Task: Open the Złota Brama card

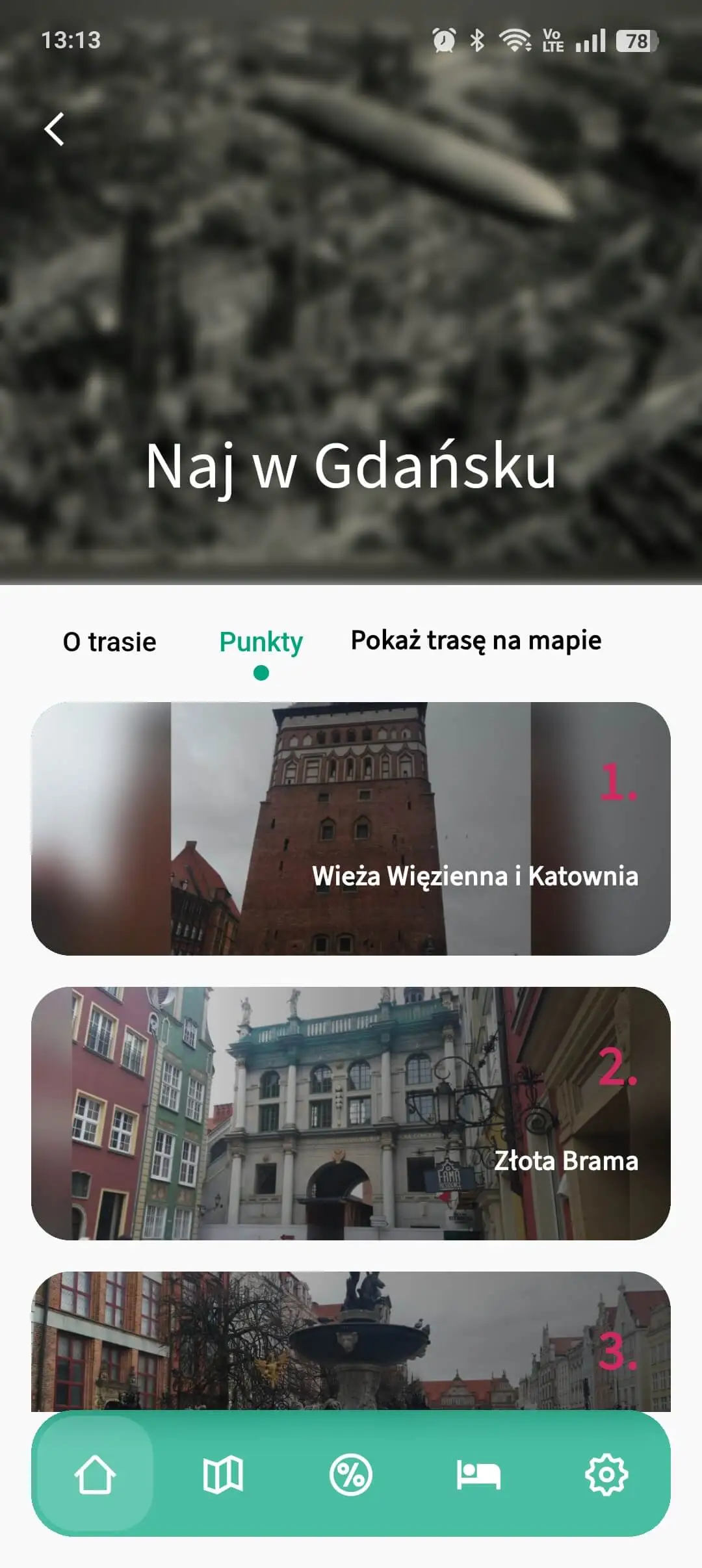Action: click(351, 1113)
